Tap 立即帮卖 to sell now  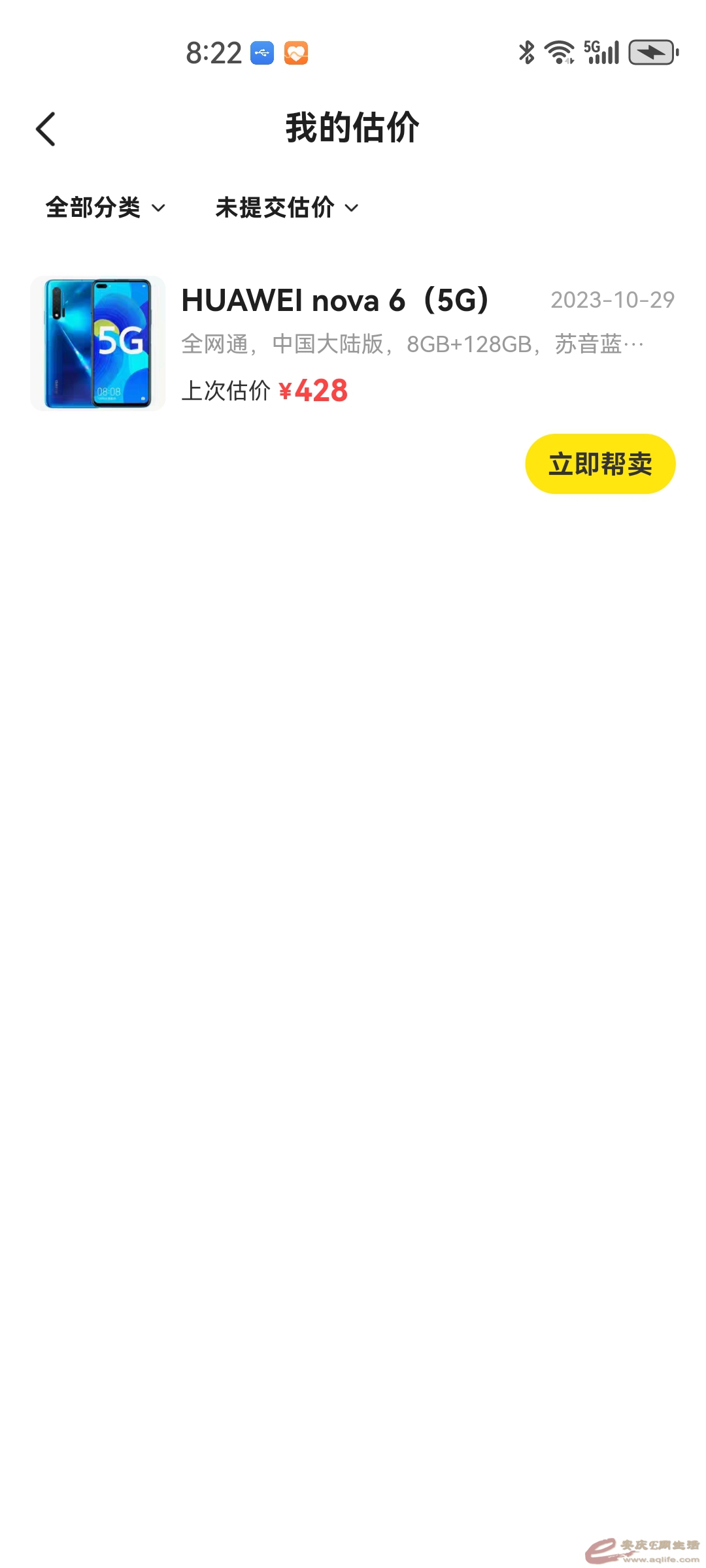click(599, 464)
